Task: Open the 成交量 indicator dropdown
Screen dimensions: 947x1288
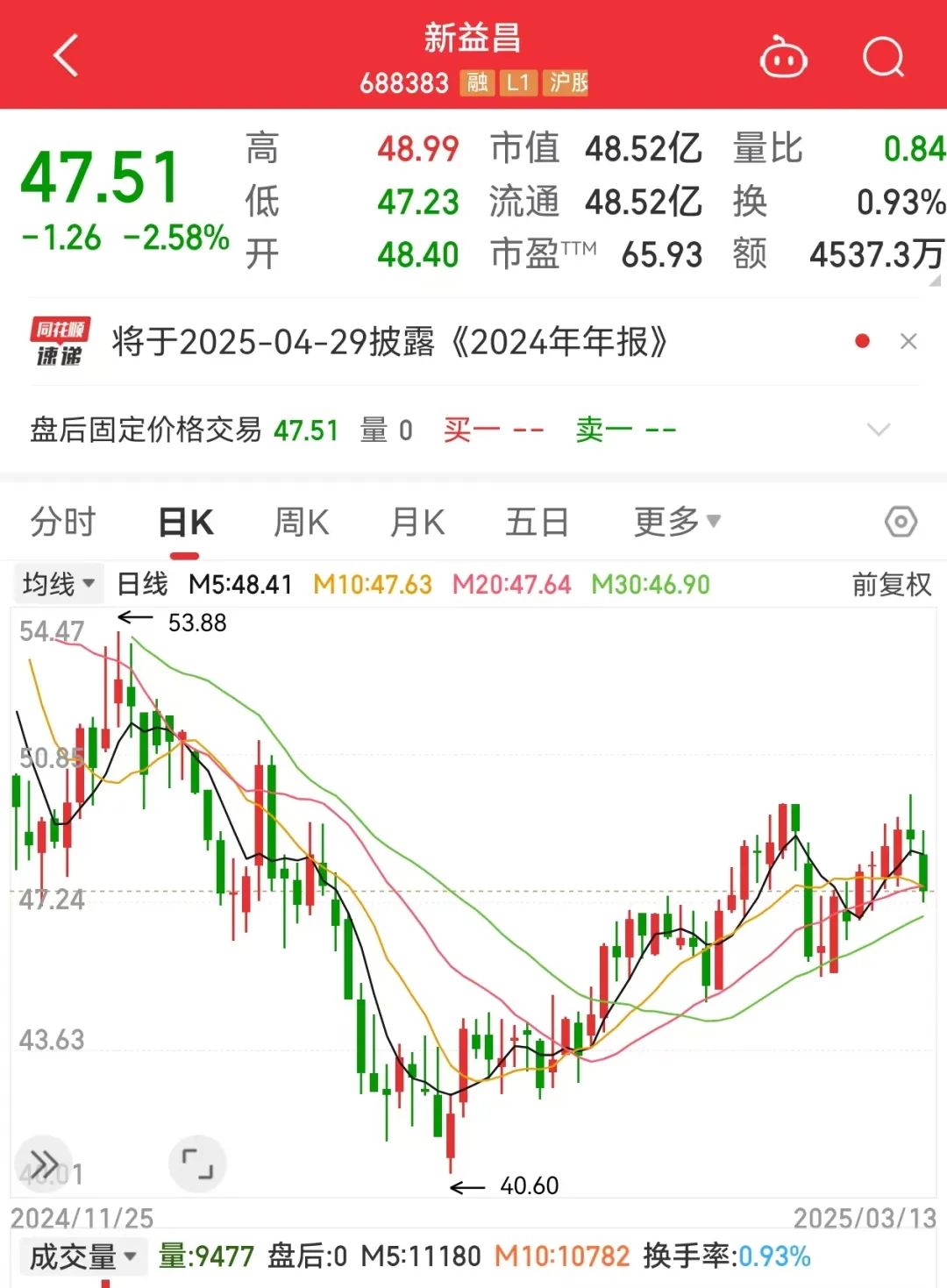Action: point(82,1256)
